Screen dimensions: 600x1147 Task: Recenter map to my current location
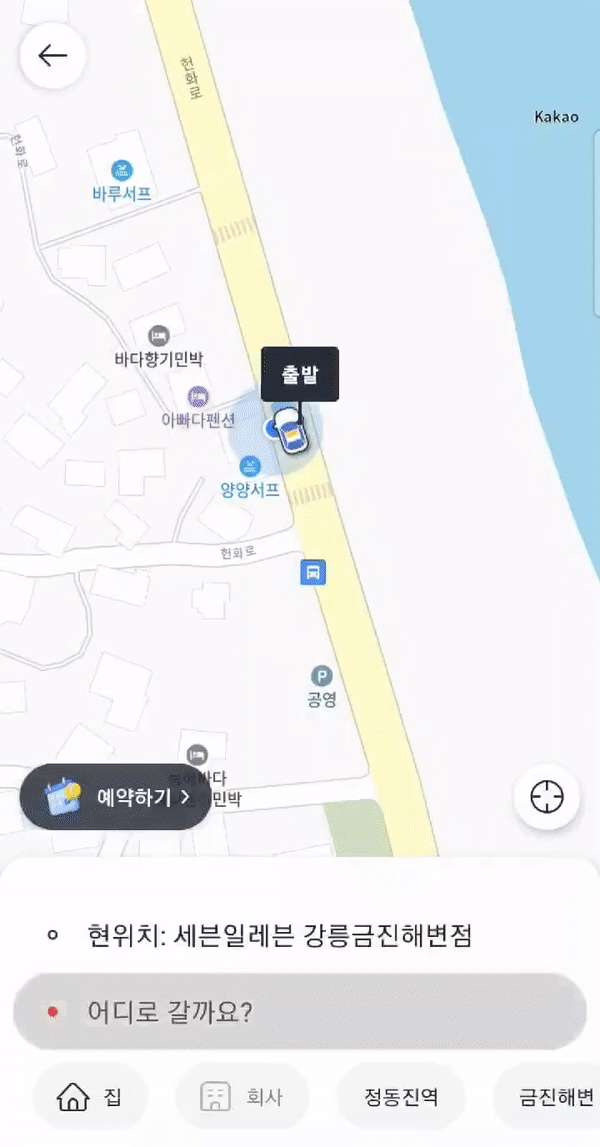point(547,797)
